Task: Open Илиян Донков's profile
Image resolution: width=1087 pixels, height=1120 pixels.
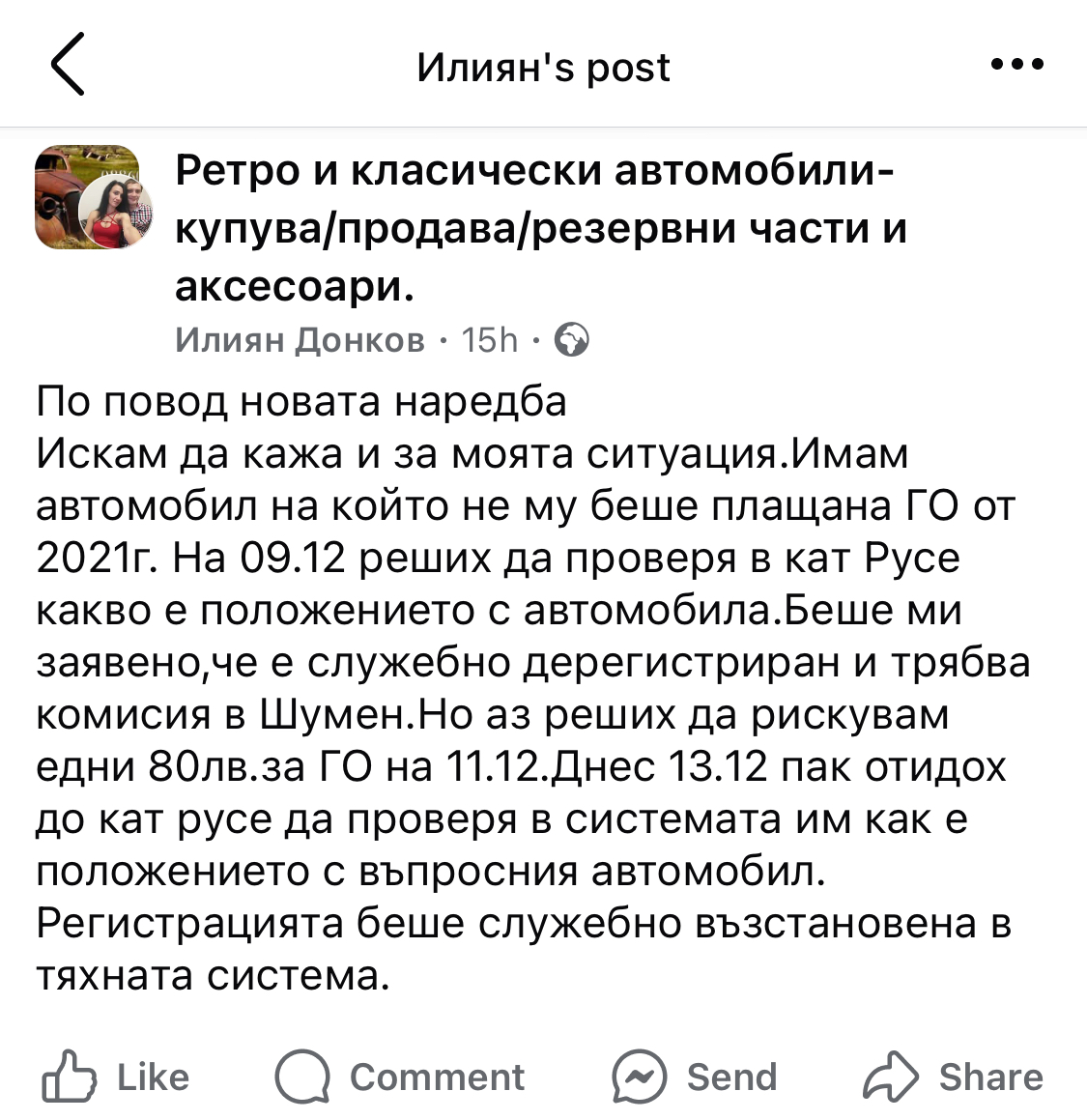Action: tap(300, 340)
